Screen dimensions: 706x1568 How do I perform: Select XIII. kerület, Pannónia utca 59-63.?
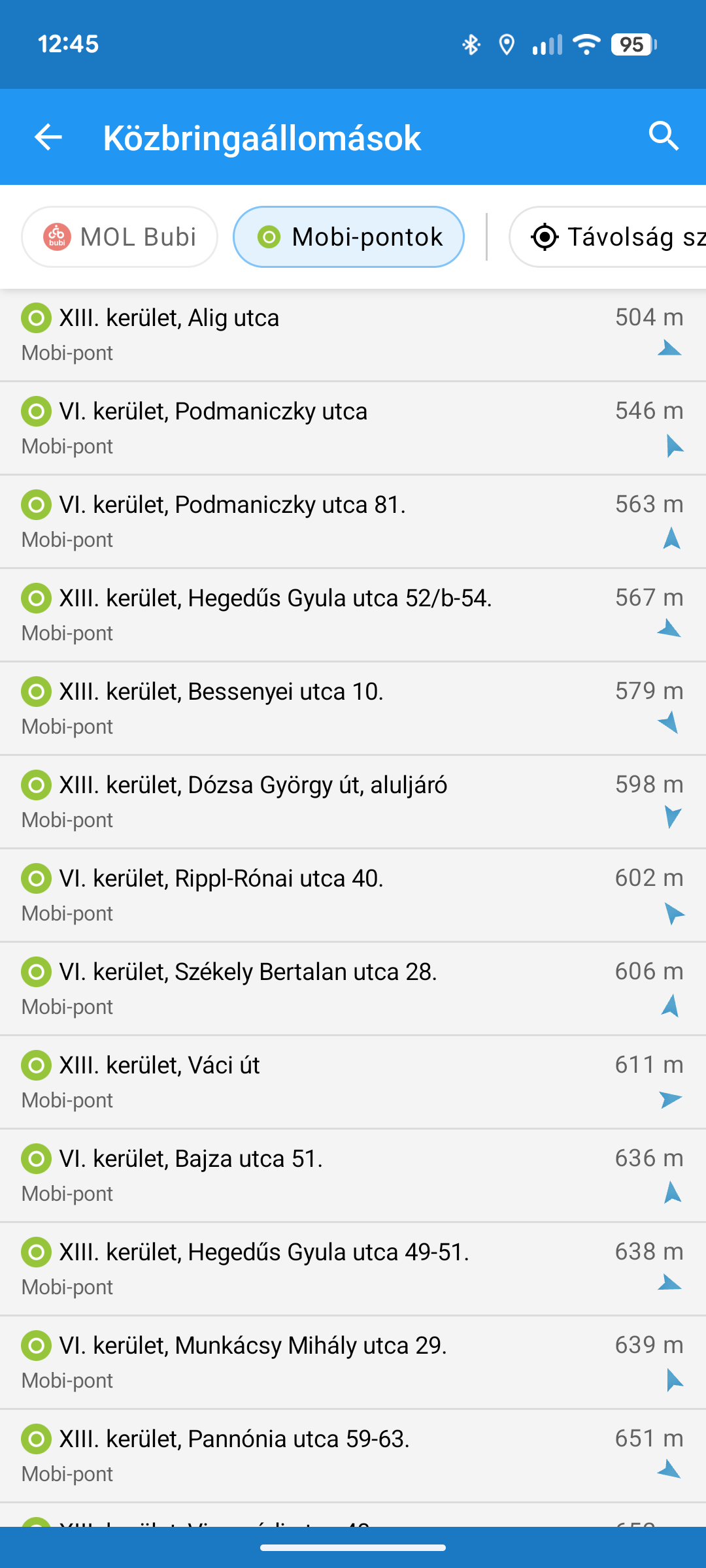pyautogui.click(x=353, y=1456)
